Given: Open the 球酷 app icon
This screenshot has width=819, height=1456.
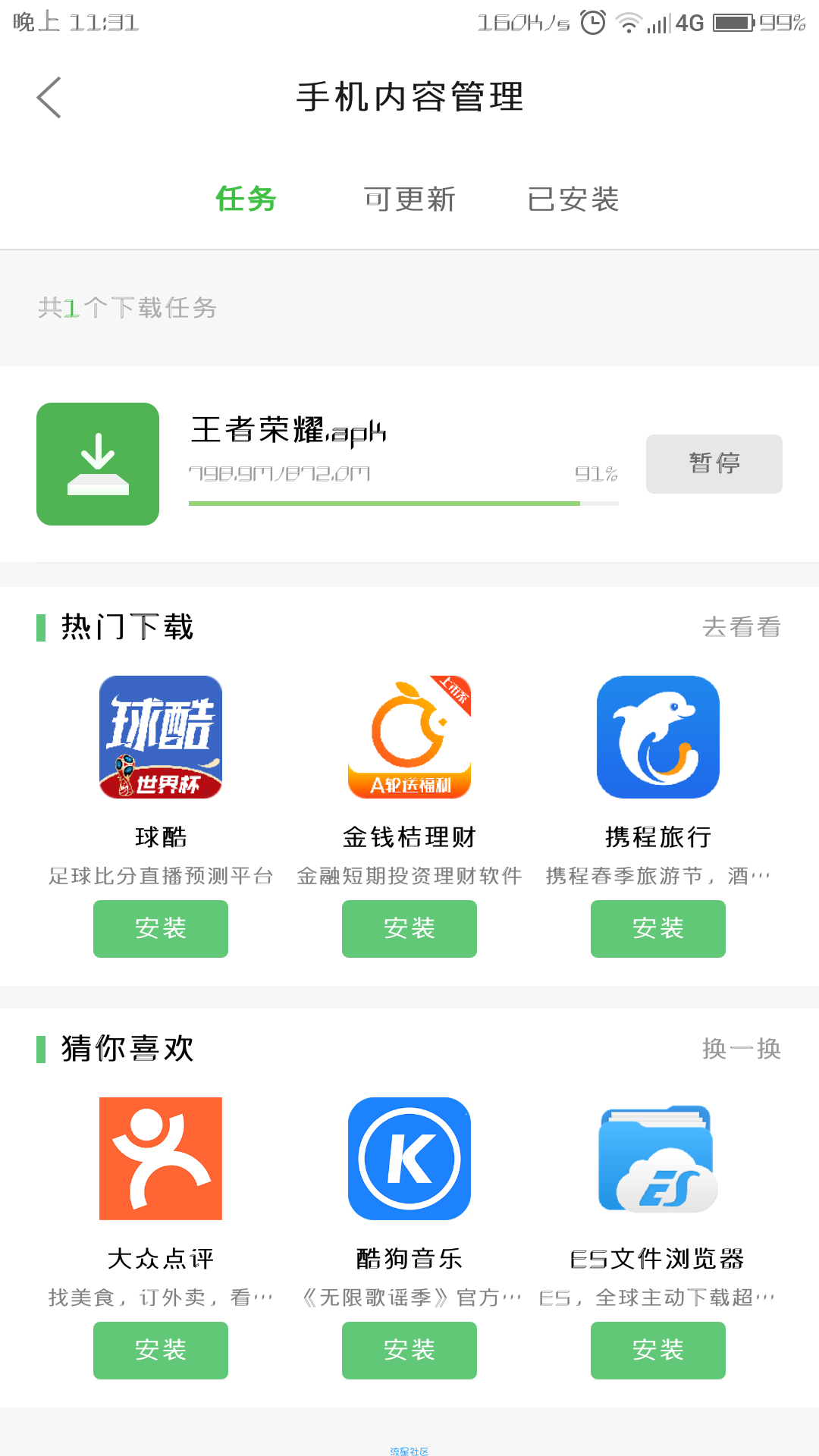Looking at the screenshot, I should 161,737.
